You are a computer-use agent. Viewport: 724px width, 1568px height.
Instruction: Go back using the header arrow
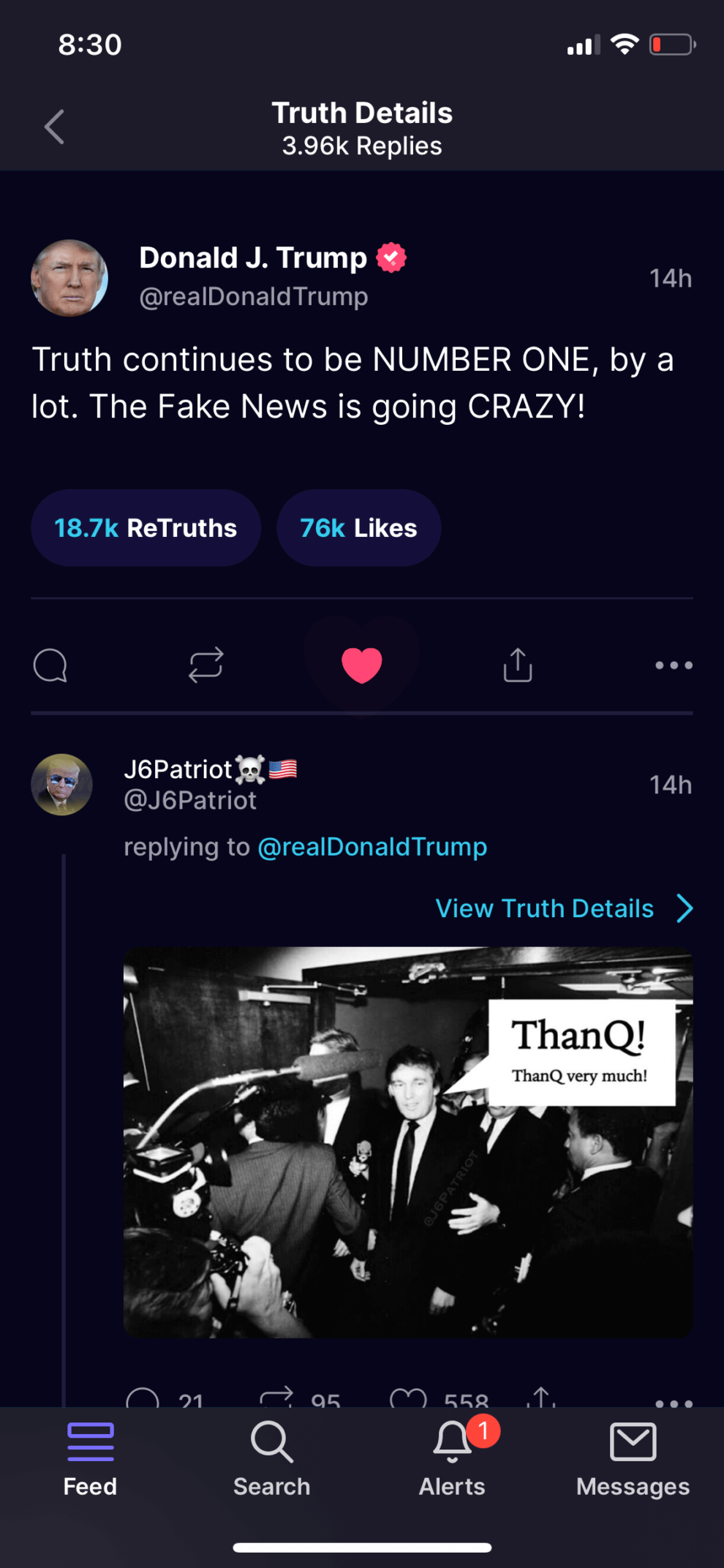pyautogui.click(x=55, y=127)
